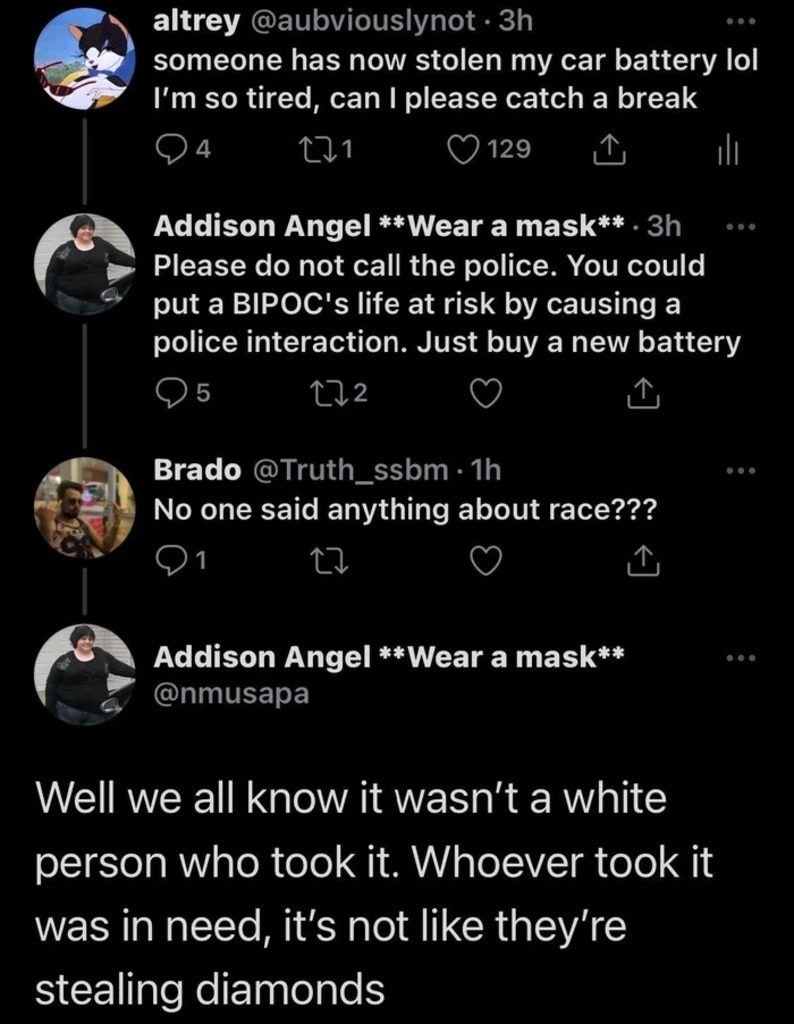Open more options on Addison Angel's 3h reply
794x1024 pixels.
[737, 226]
